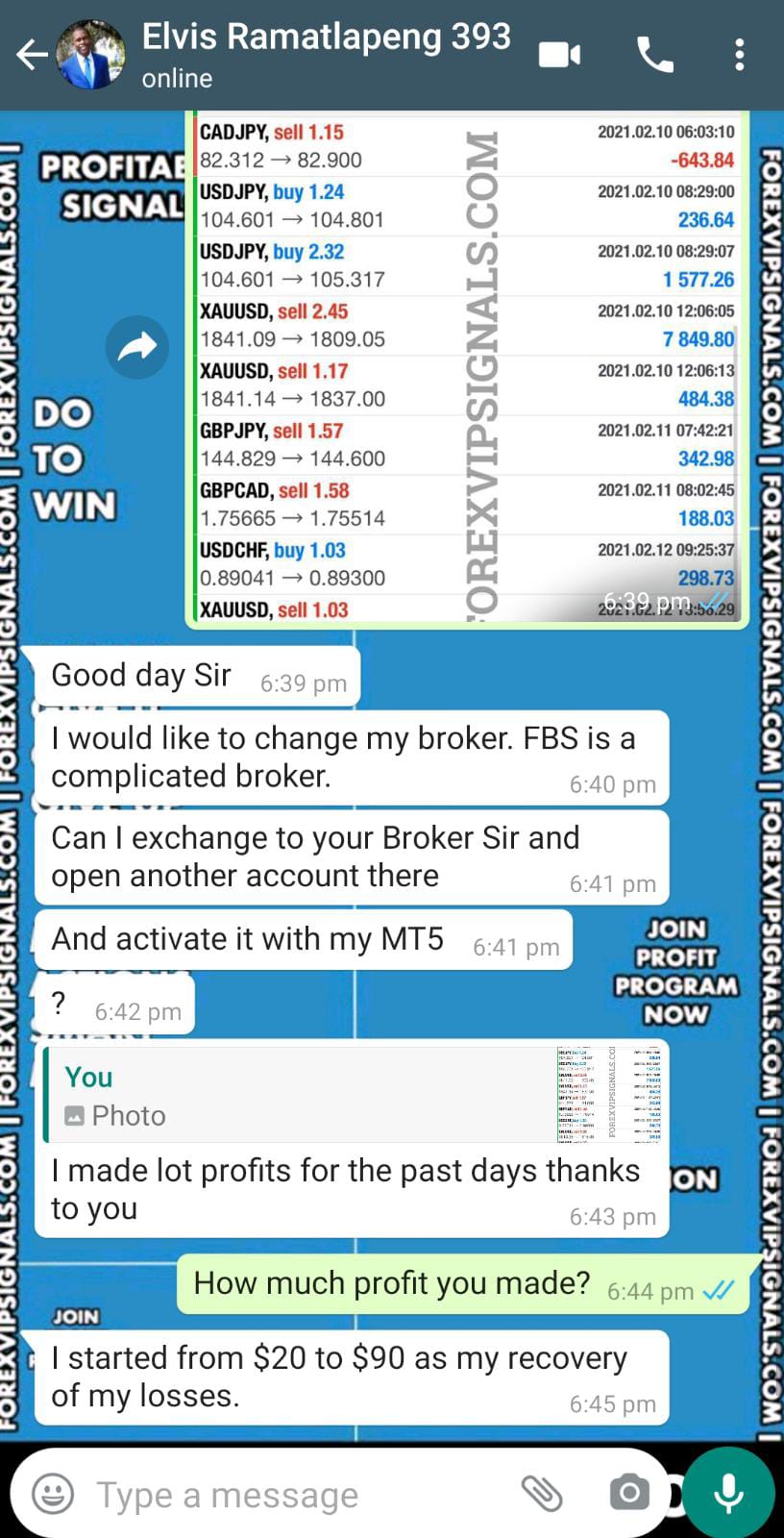Open the camera to send a photo
This screenshot has height=1538, width=784.
tap(629, 1493)
